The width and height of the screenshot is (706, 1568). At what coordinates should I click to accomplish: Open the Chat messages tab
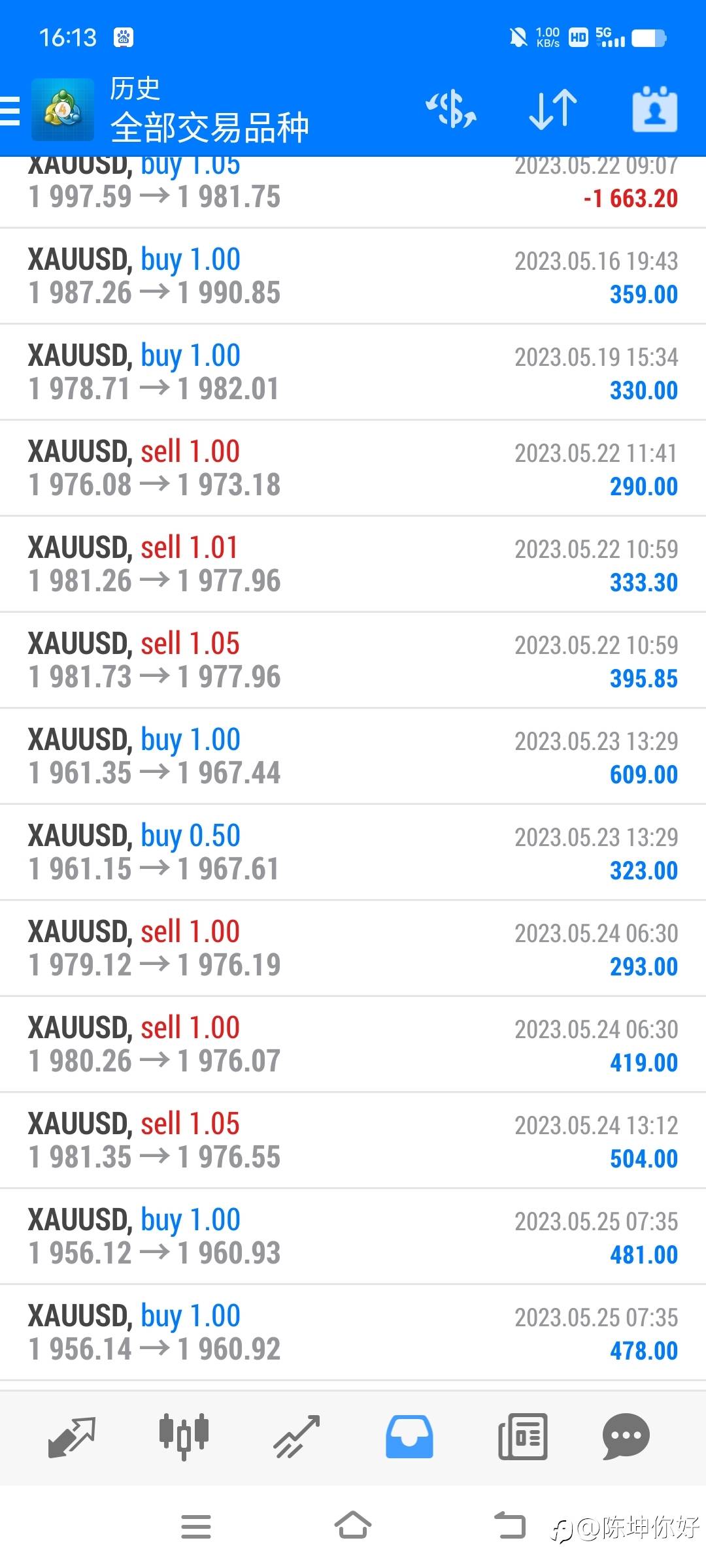click(626, 1437)
